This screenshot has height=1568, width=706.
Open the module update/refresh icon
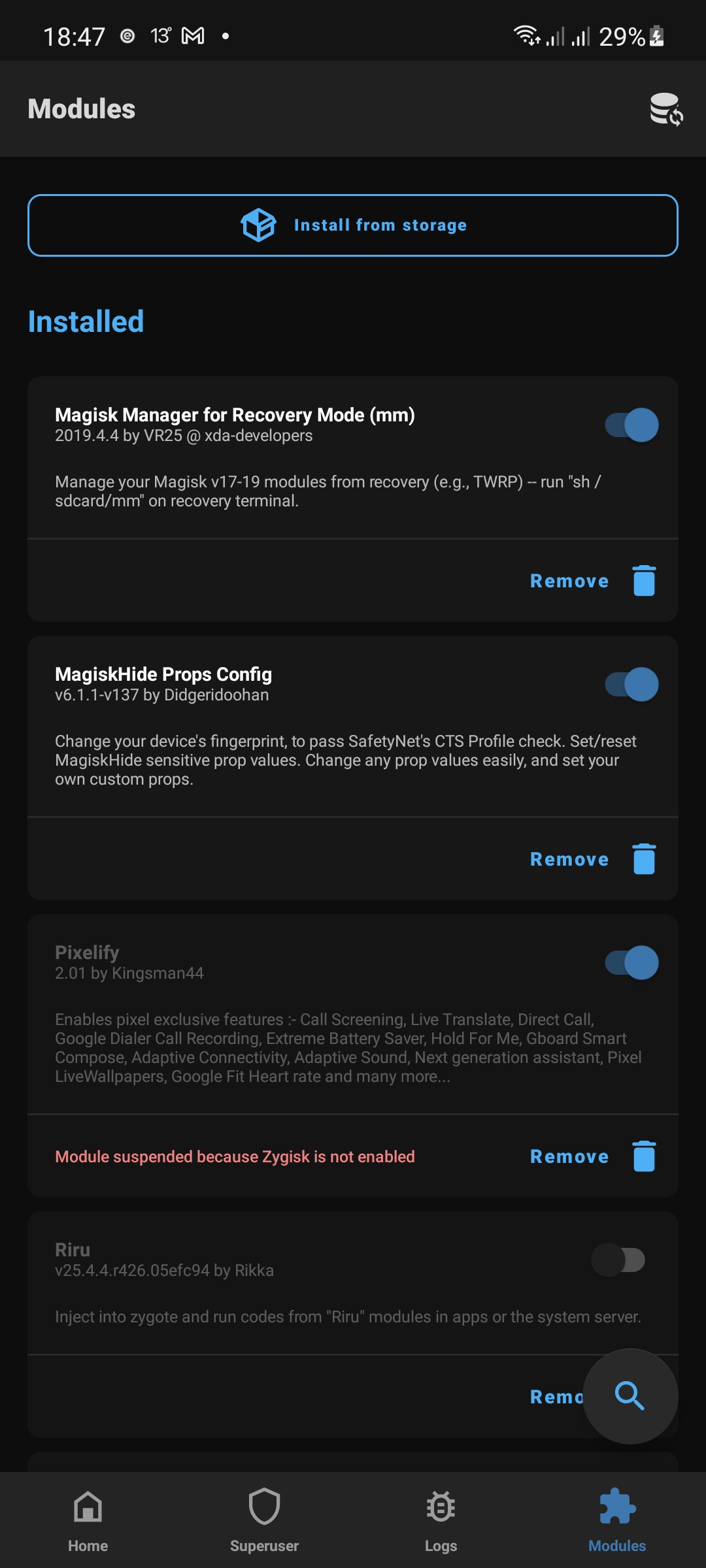(666, 109)
